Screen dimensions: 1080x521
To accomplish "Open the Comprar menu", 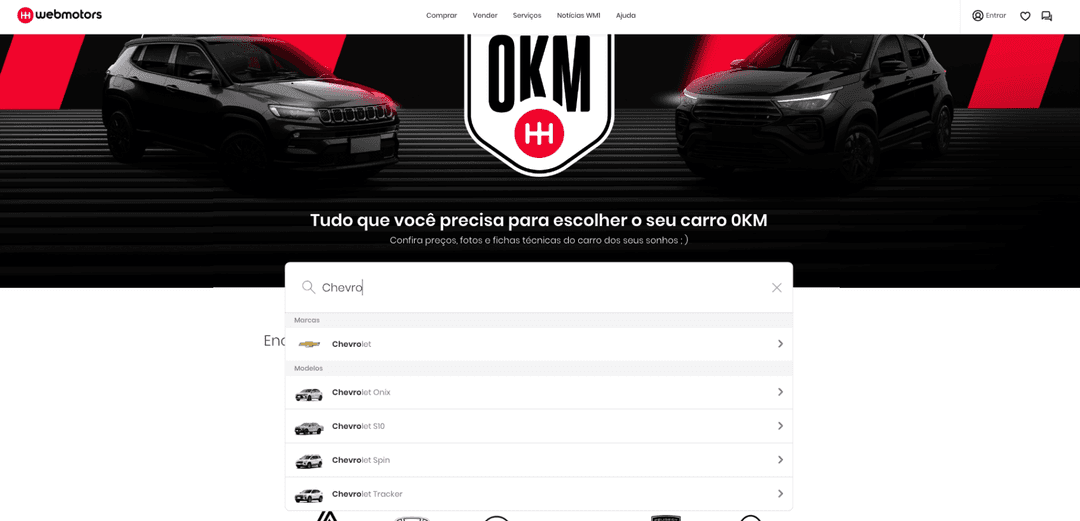I will coord(441,15).
